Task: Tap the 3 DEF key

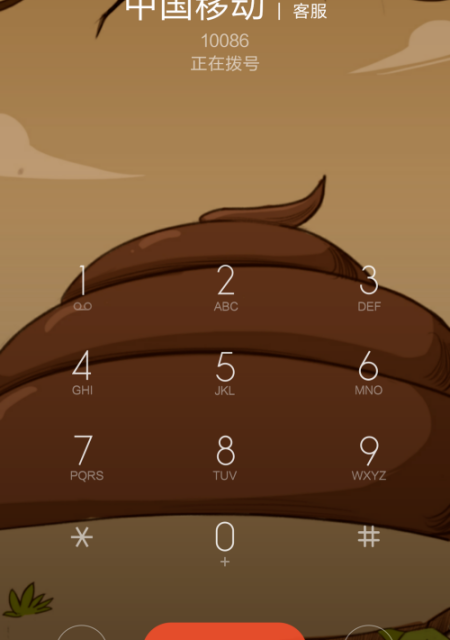Action: pos(369,288)
